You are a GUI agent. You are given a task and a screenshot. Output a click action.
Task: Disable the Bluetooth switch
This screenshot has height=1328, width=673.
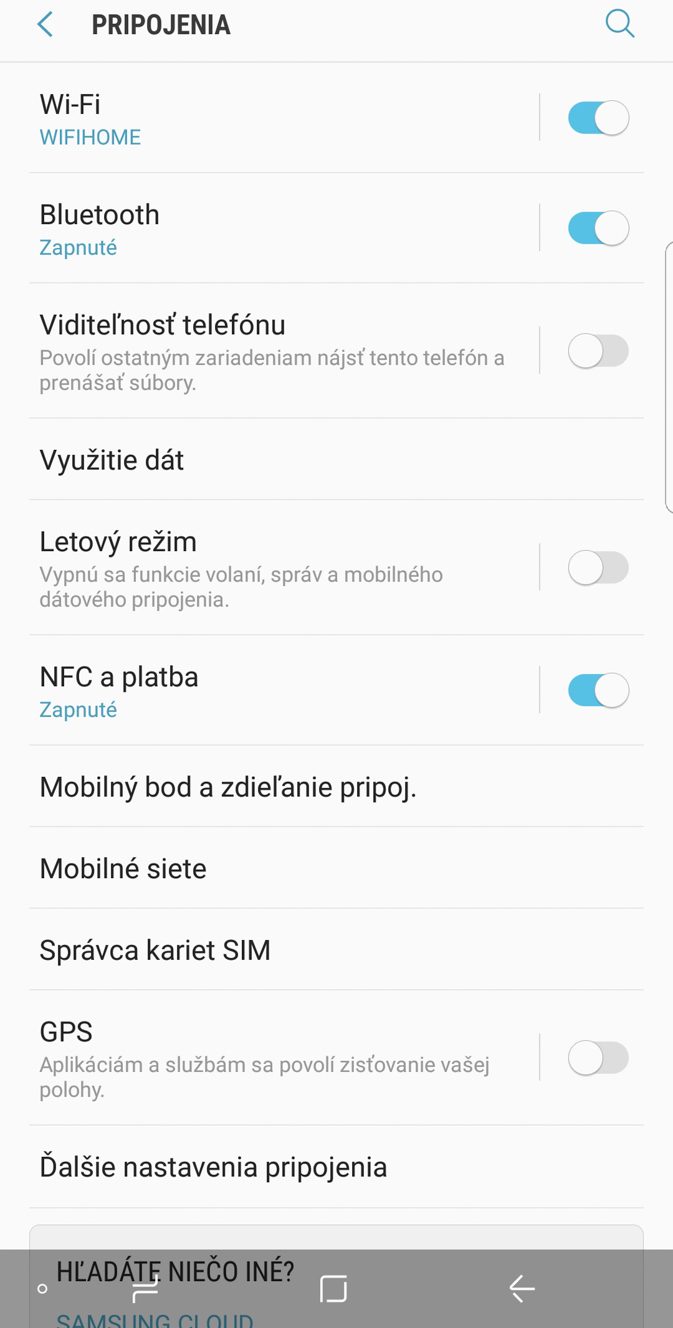pos(598,228)
